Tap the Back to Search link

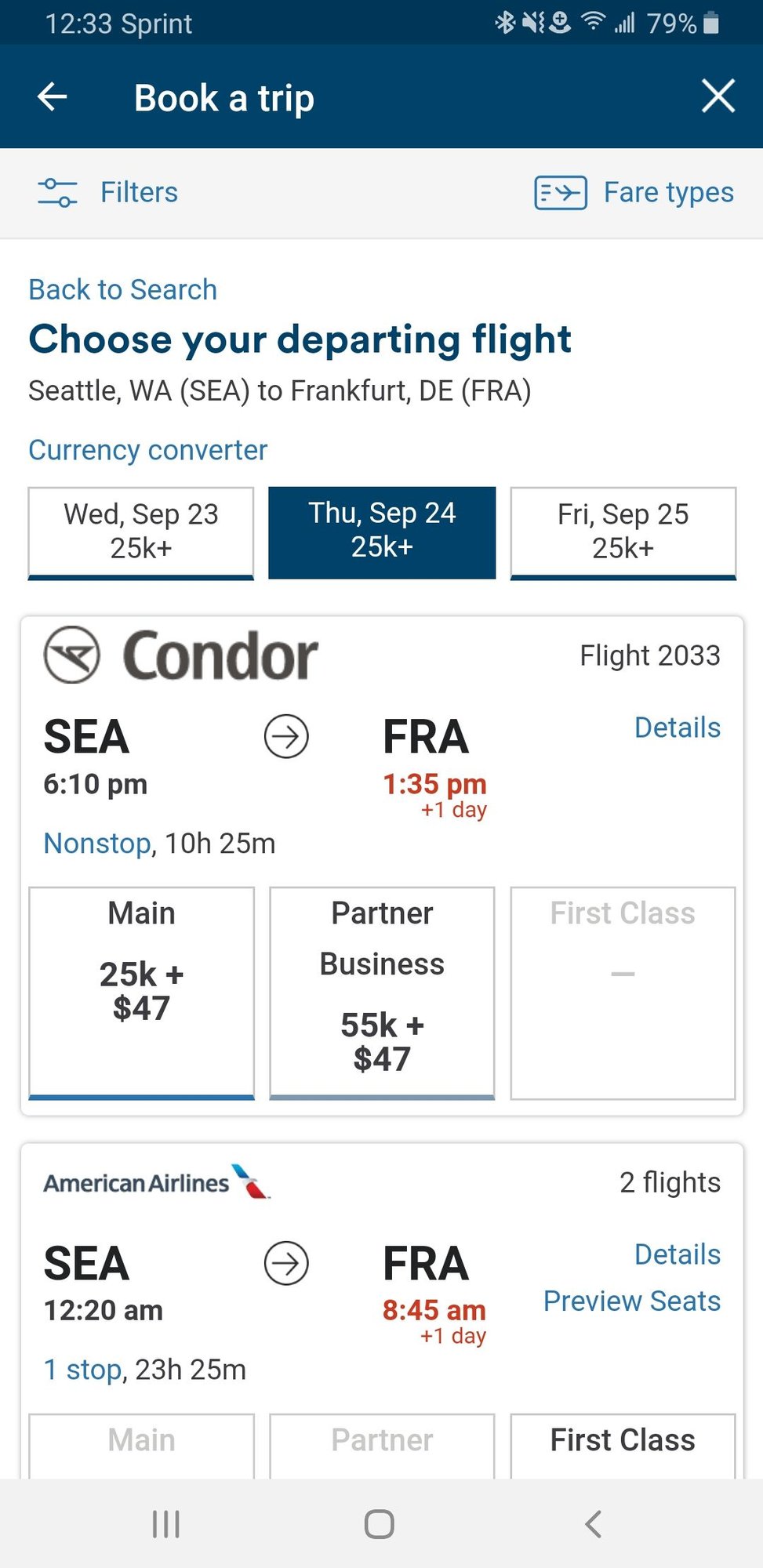click(122, 289)
